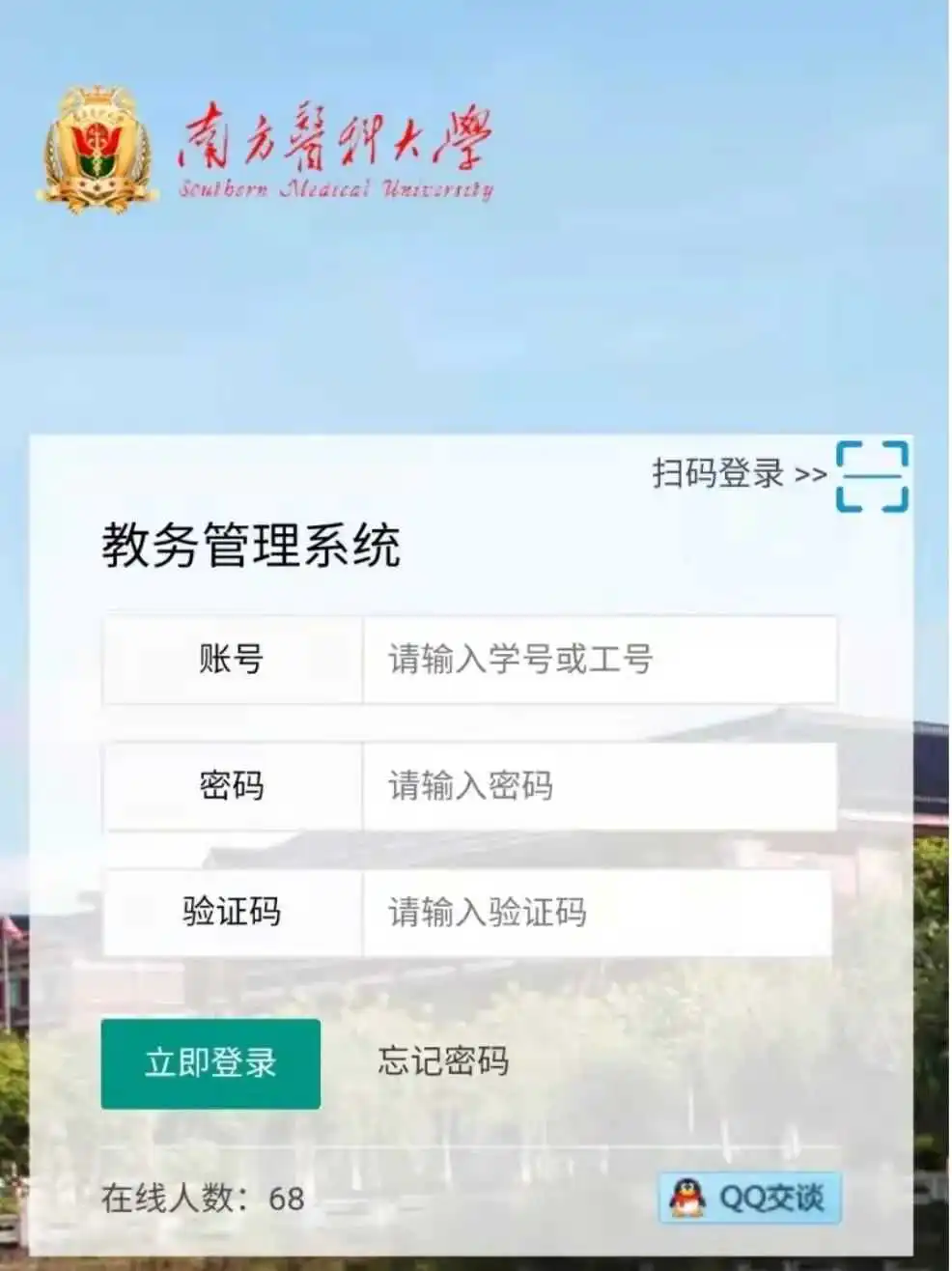Focus the password input field
This screenshot has width=952, height=1271.
(x=599, y=786)
